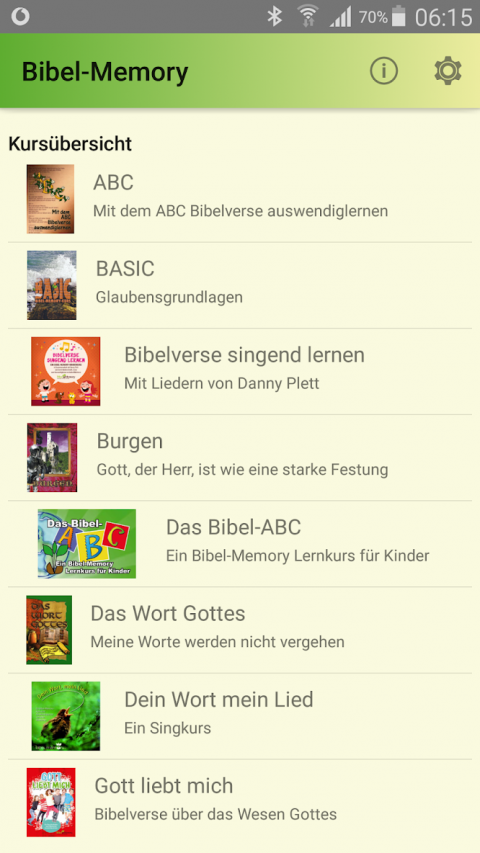Viewport: 480px width, 853px height.
Task: Open Dein Wort mein Lied Singkurs
Action: [x=240, y=716]
